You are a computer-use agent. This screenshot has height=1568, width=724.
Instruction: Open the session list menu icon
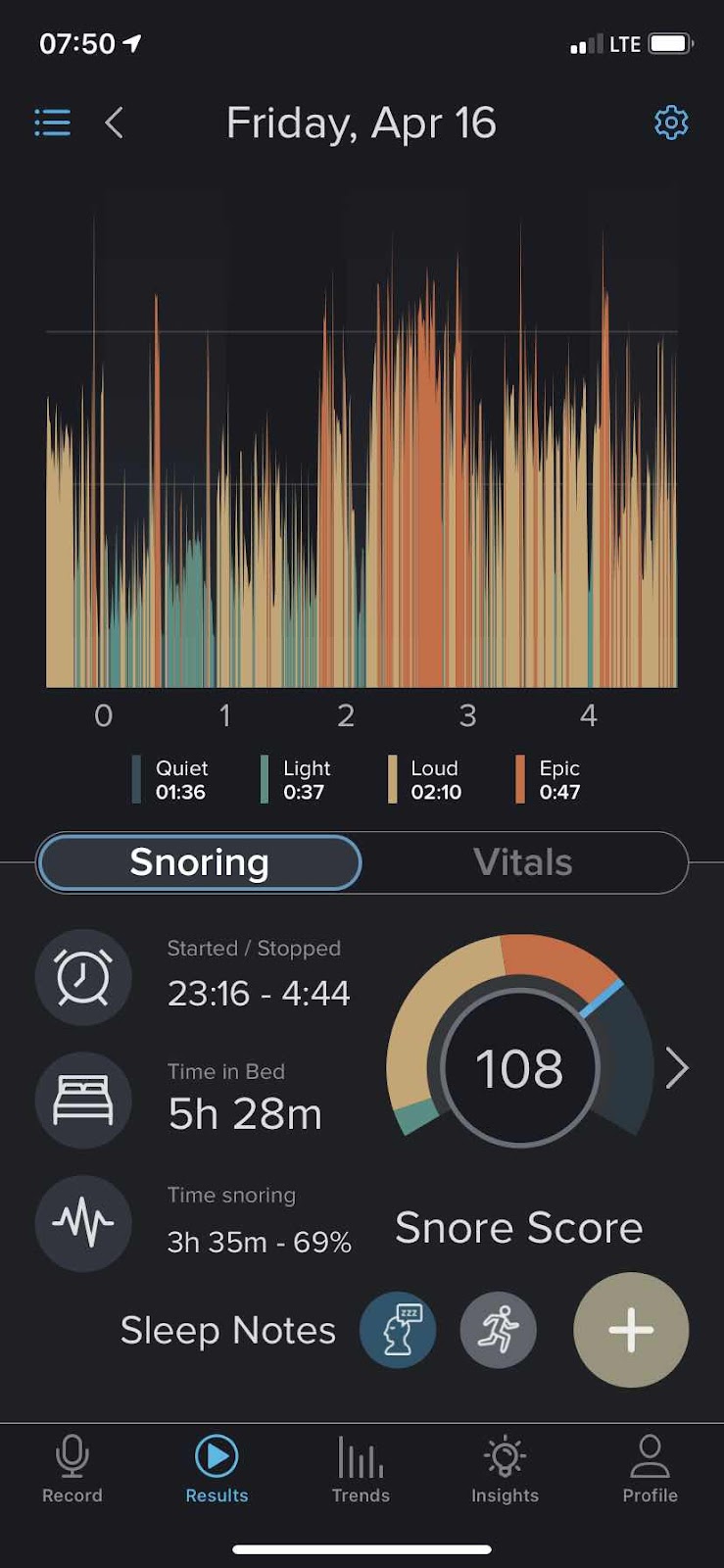tap(52, 122)
